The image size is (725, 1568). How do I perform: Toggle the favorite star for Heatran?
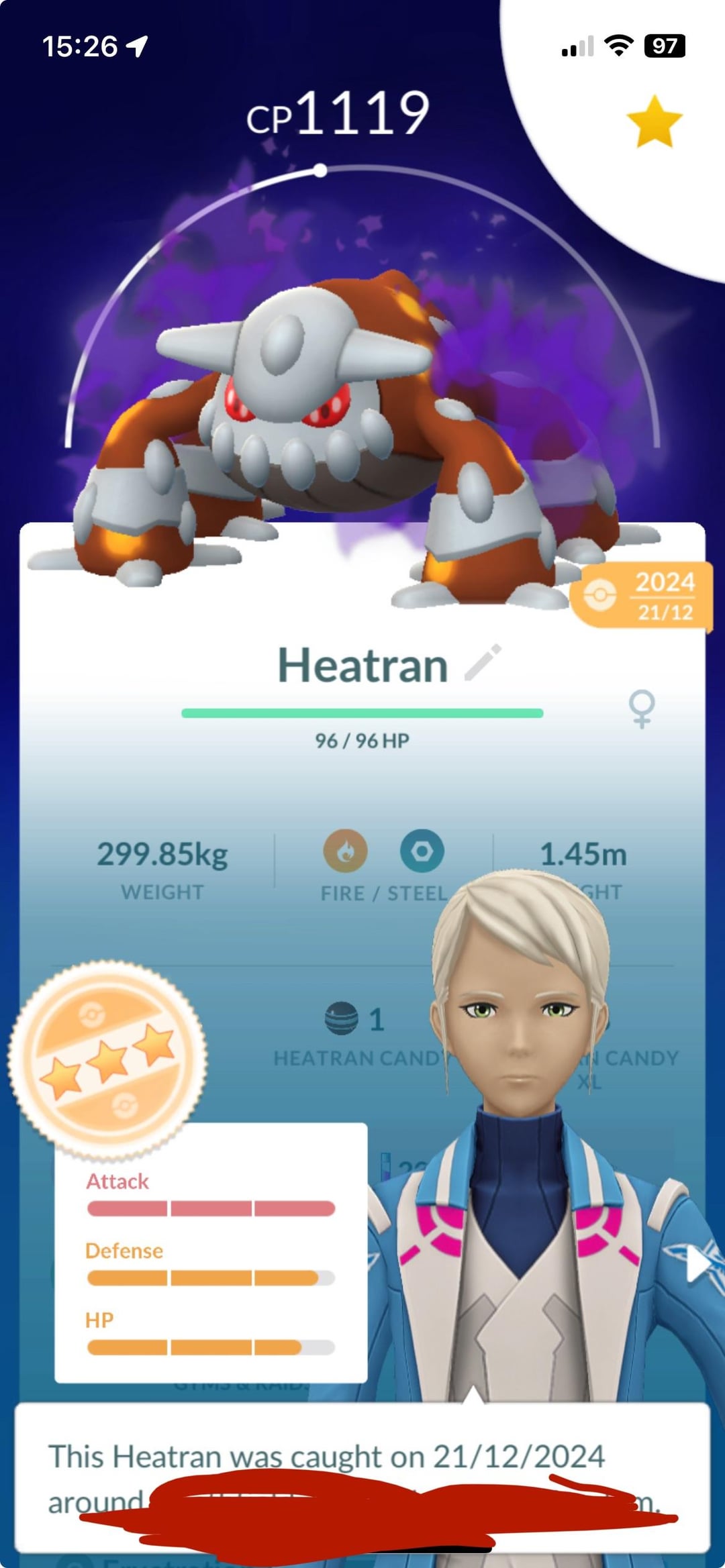coord(655,121)
